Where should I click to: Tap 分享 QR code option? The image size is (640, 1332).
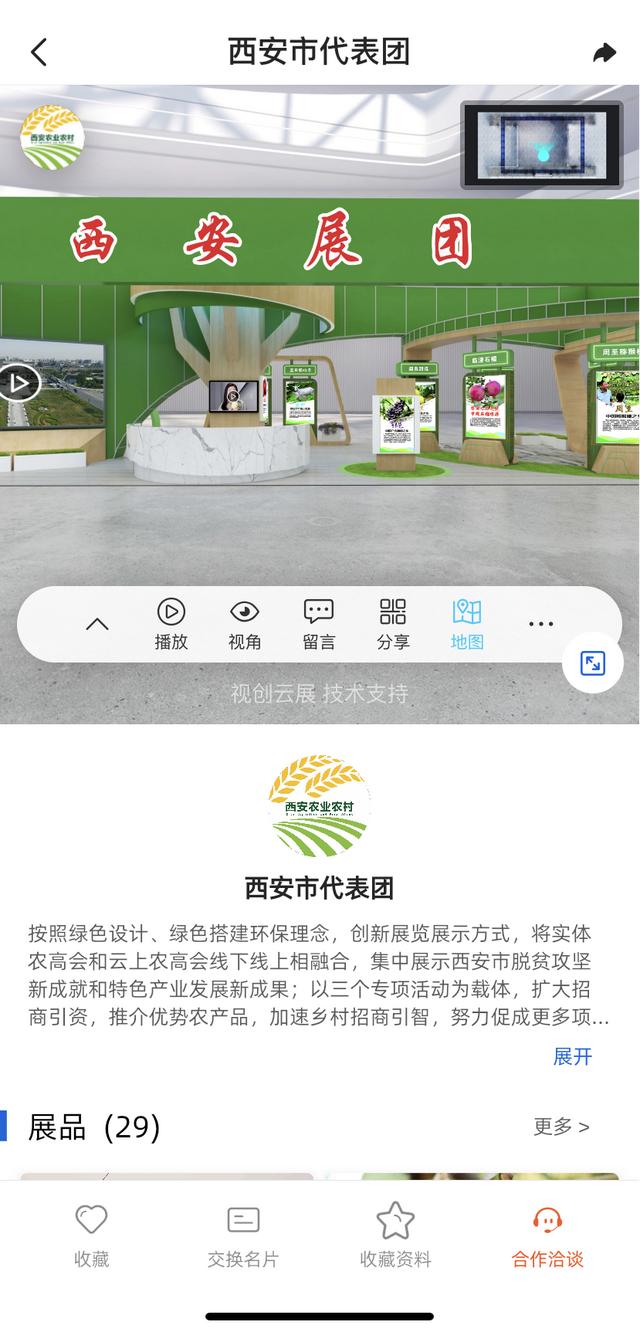[393, 625]
